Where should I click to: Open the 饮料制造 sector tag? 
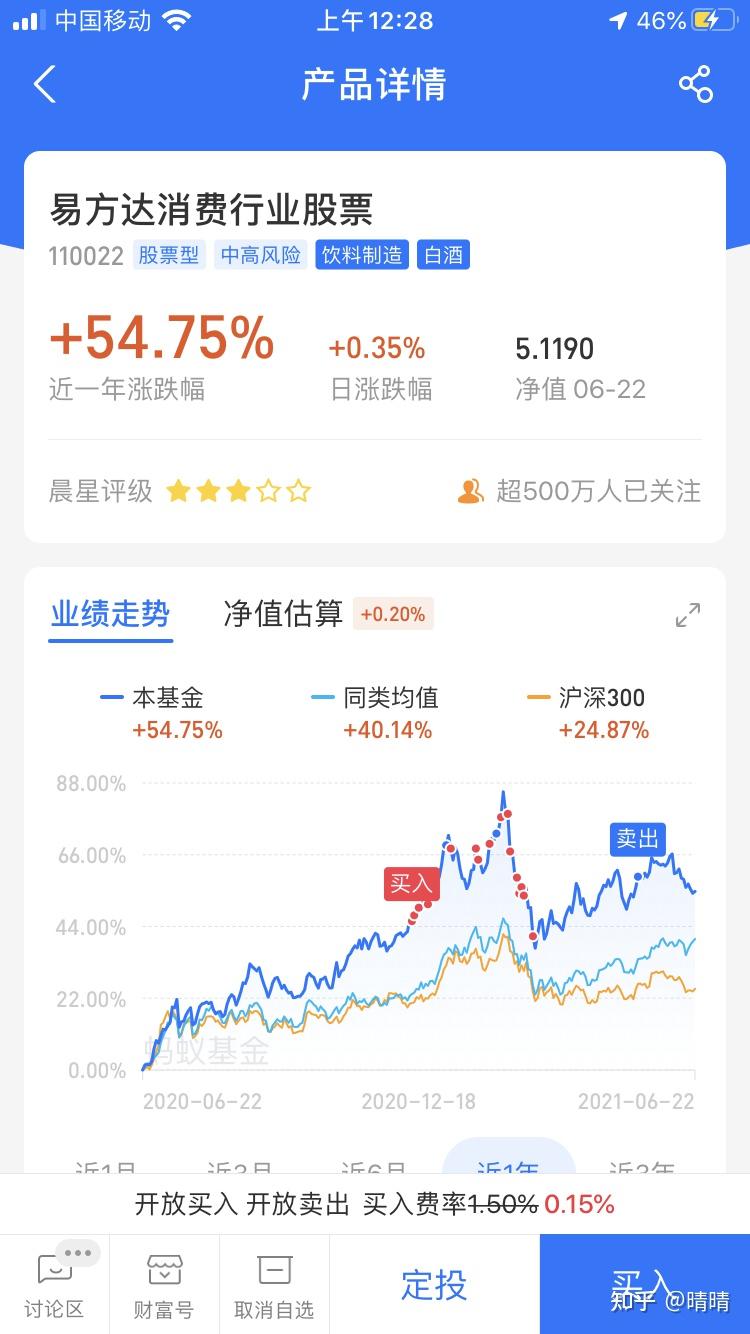point(361,255)
